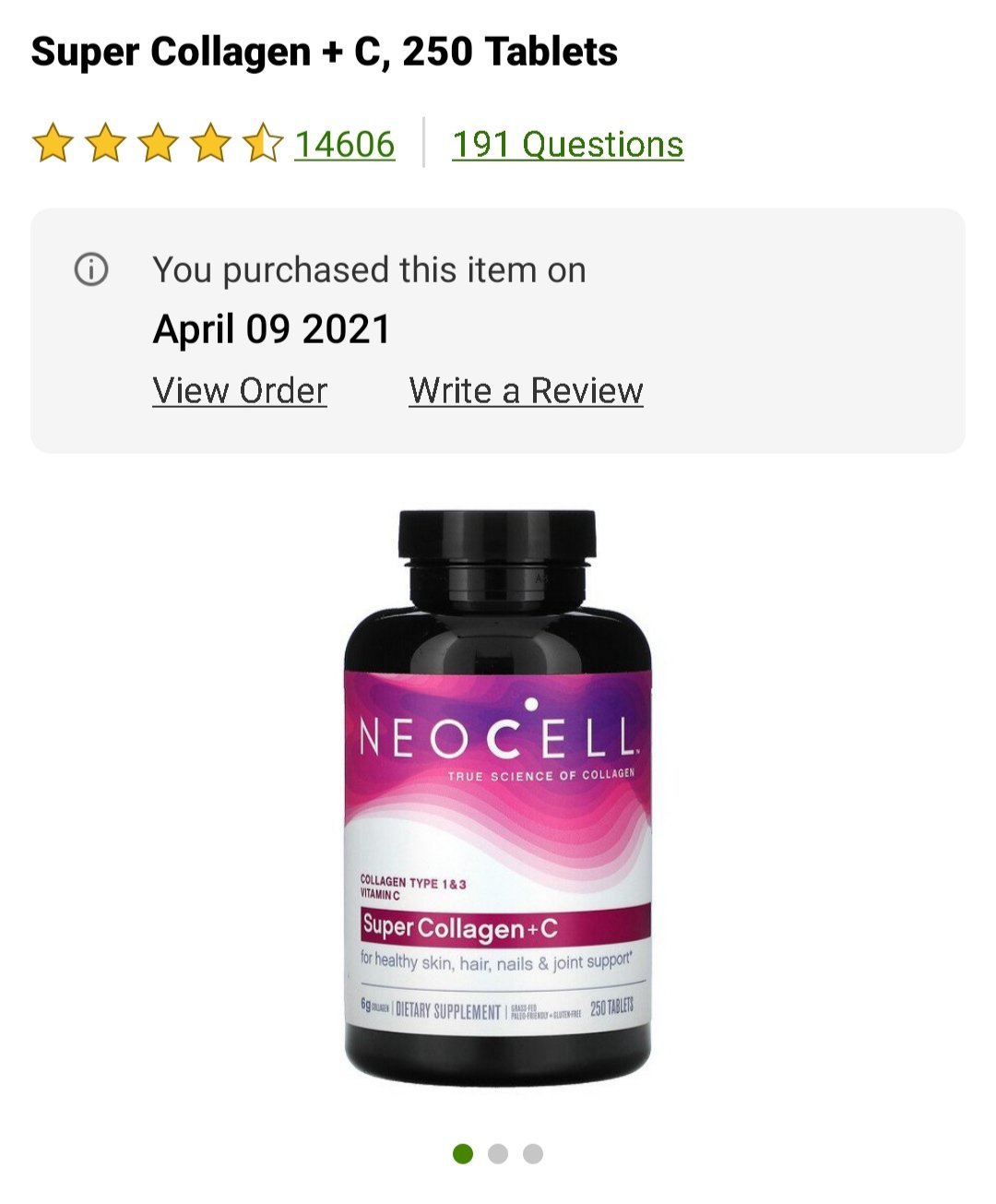Tap the View Order link
The height and width of the screenshot is (1204, 996).
(x=240, y=391)
